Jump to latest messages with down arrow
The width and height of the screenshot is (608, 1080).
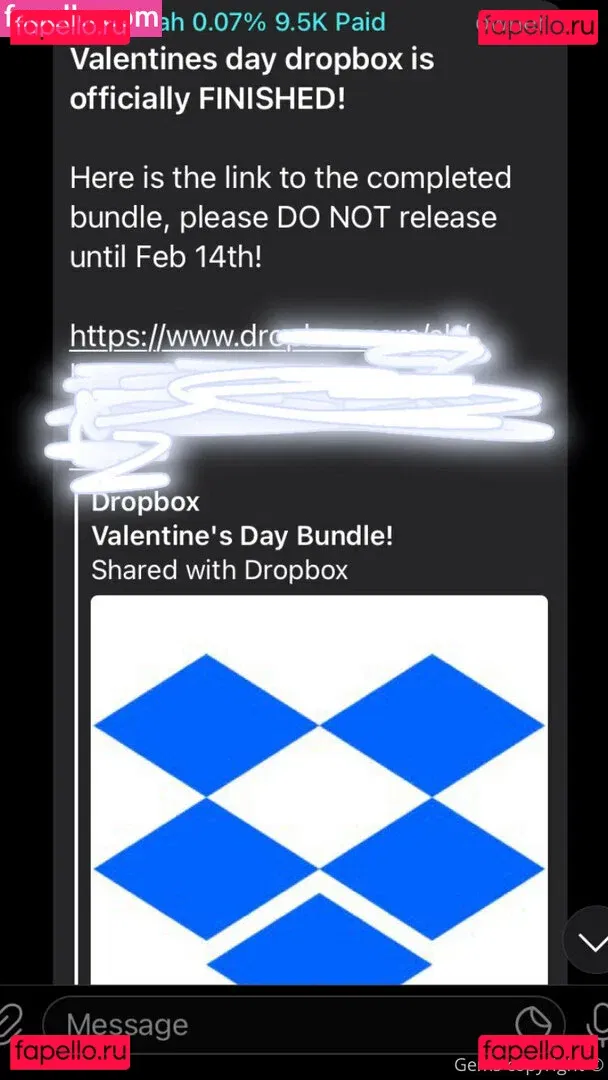591,942
